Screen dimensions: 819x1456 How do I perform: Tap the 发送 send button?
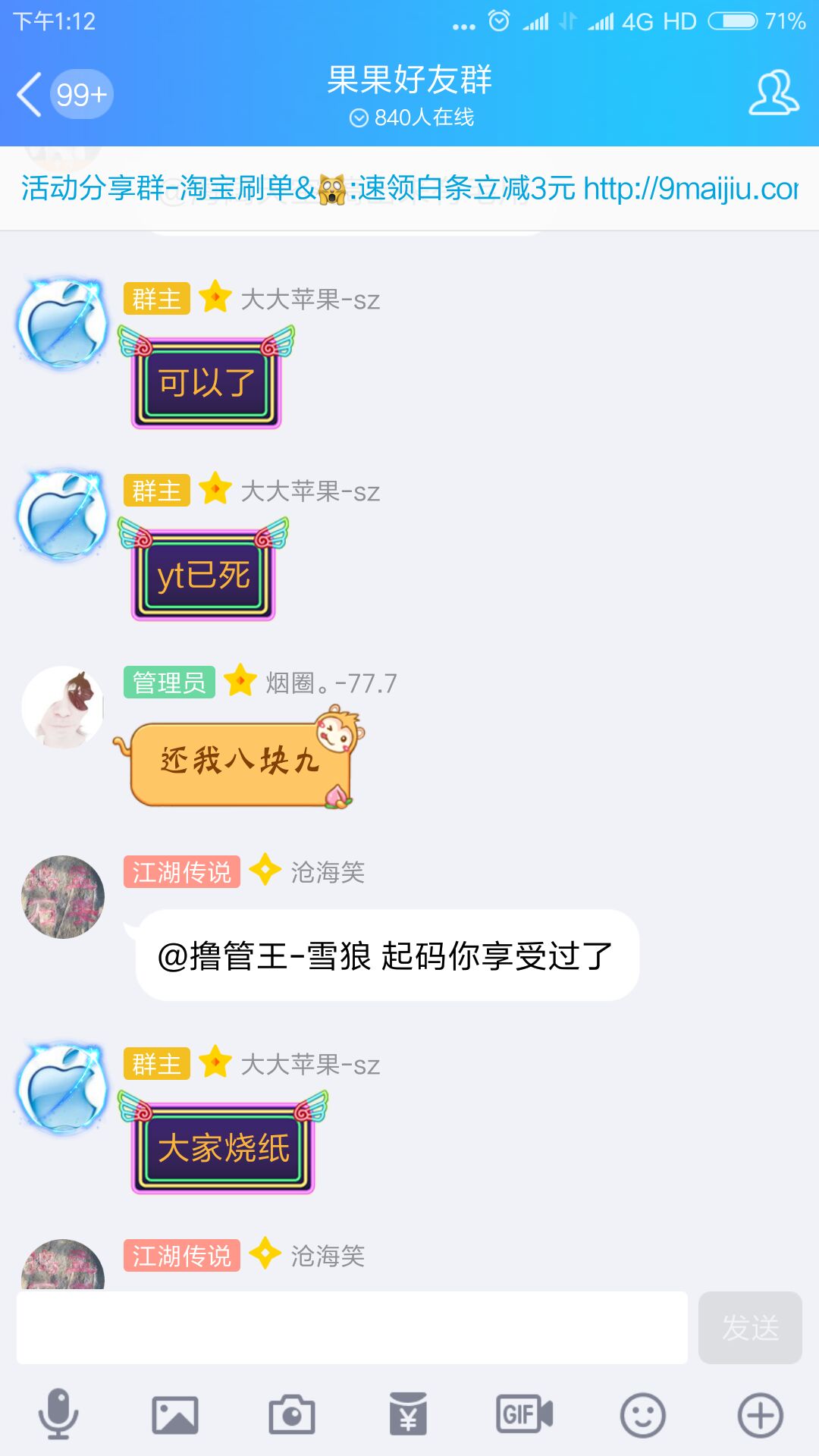[749, 1327]
